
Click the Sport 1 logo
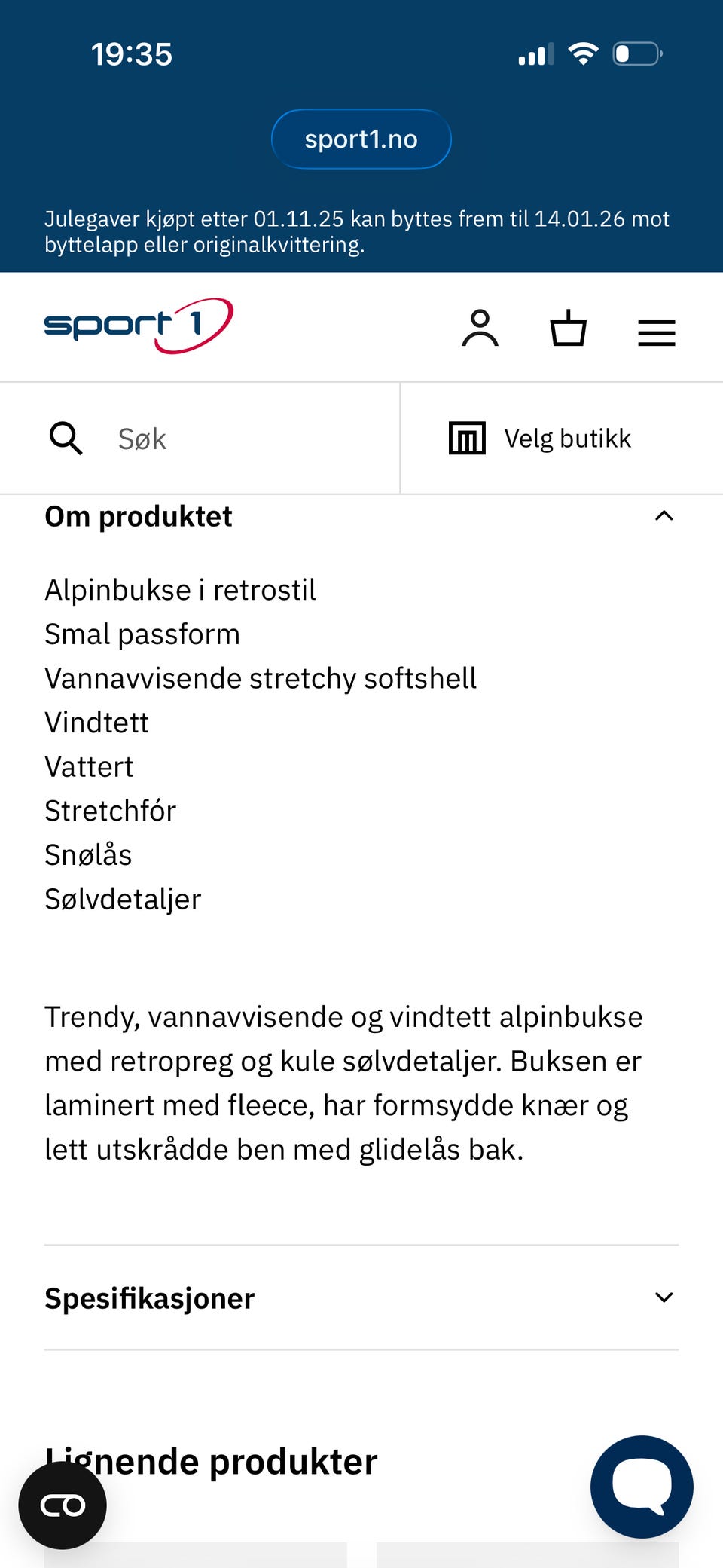pyautogui.click(x=139, y=325)
